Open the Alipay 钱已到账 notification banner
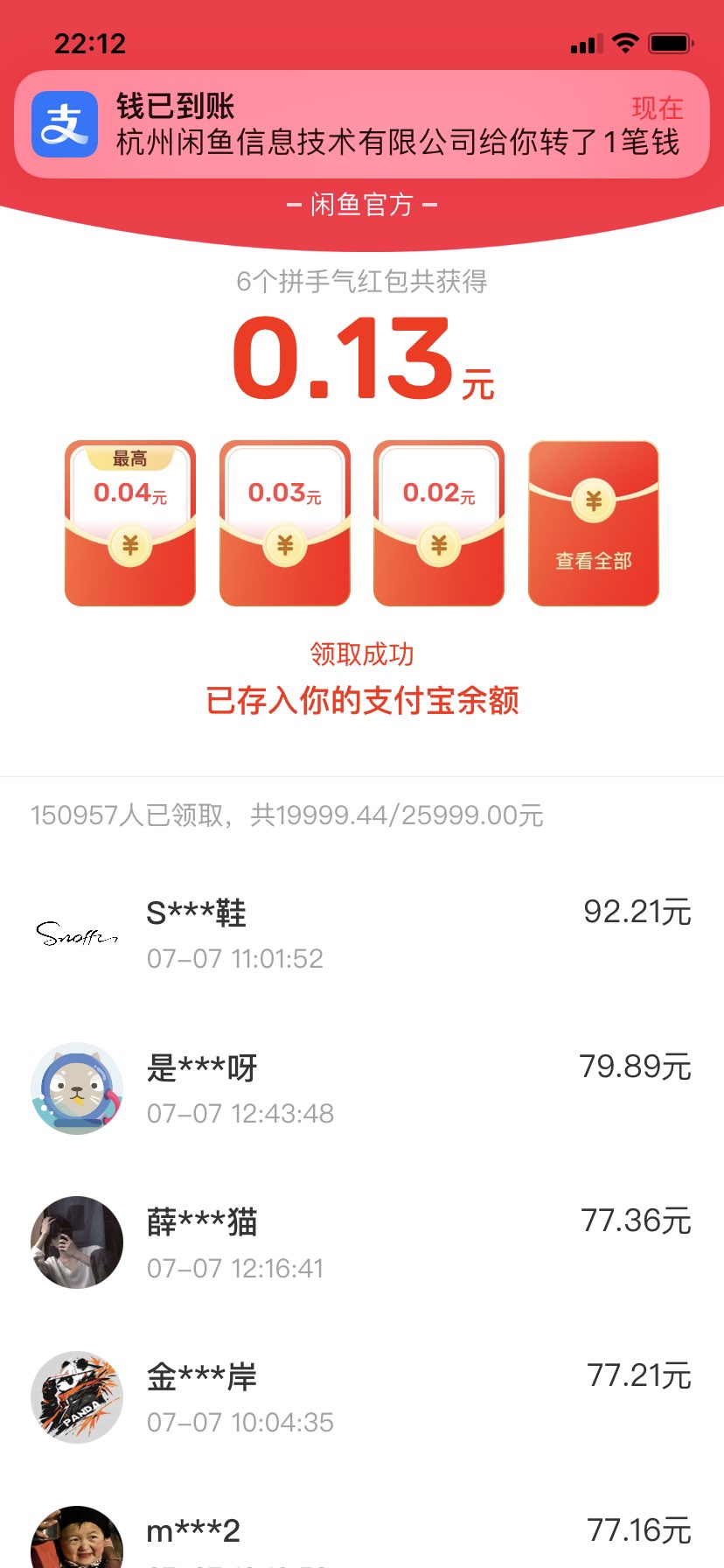This screenshot has height=1568, width=724. pos(362,124)
